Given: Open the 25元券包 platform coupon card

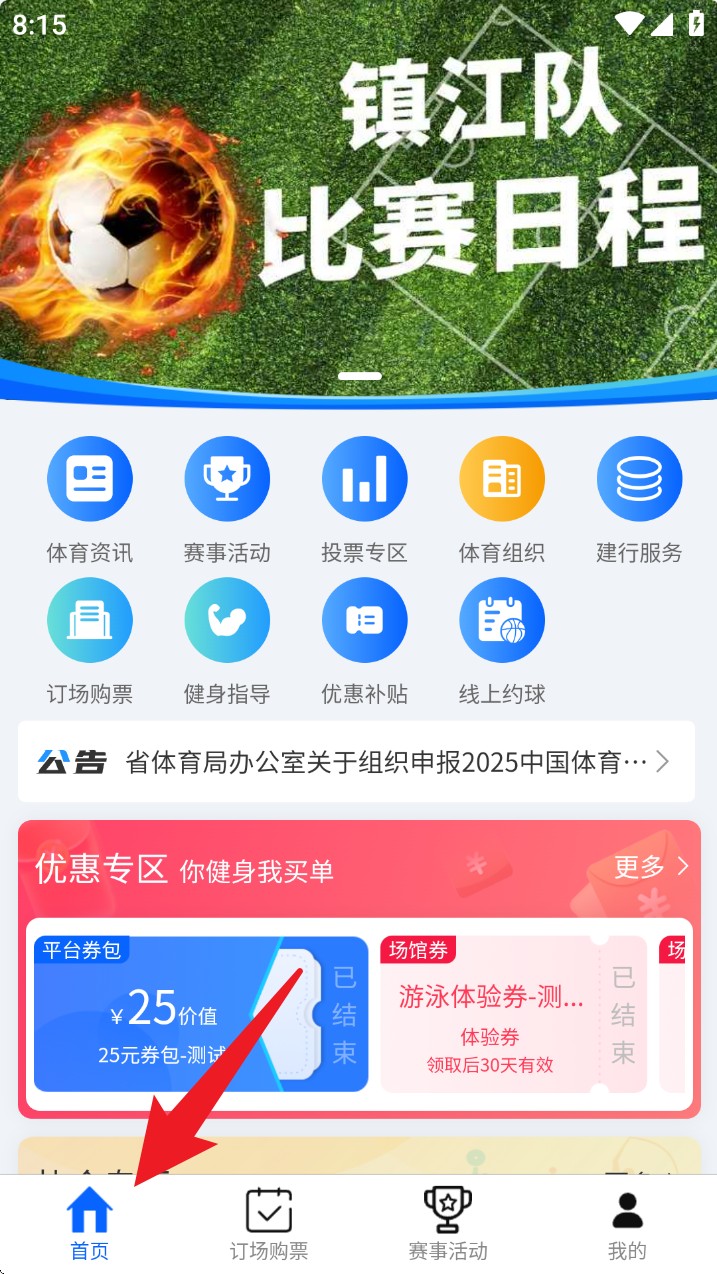Looking at the screenshot, I should [x=200, y=1014].
